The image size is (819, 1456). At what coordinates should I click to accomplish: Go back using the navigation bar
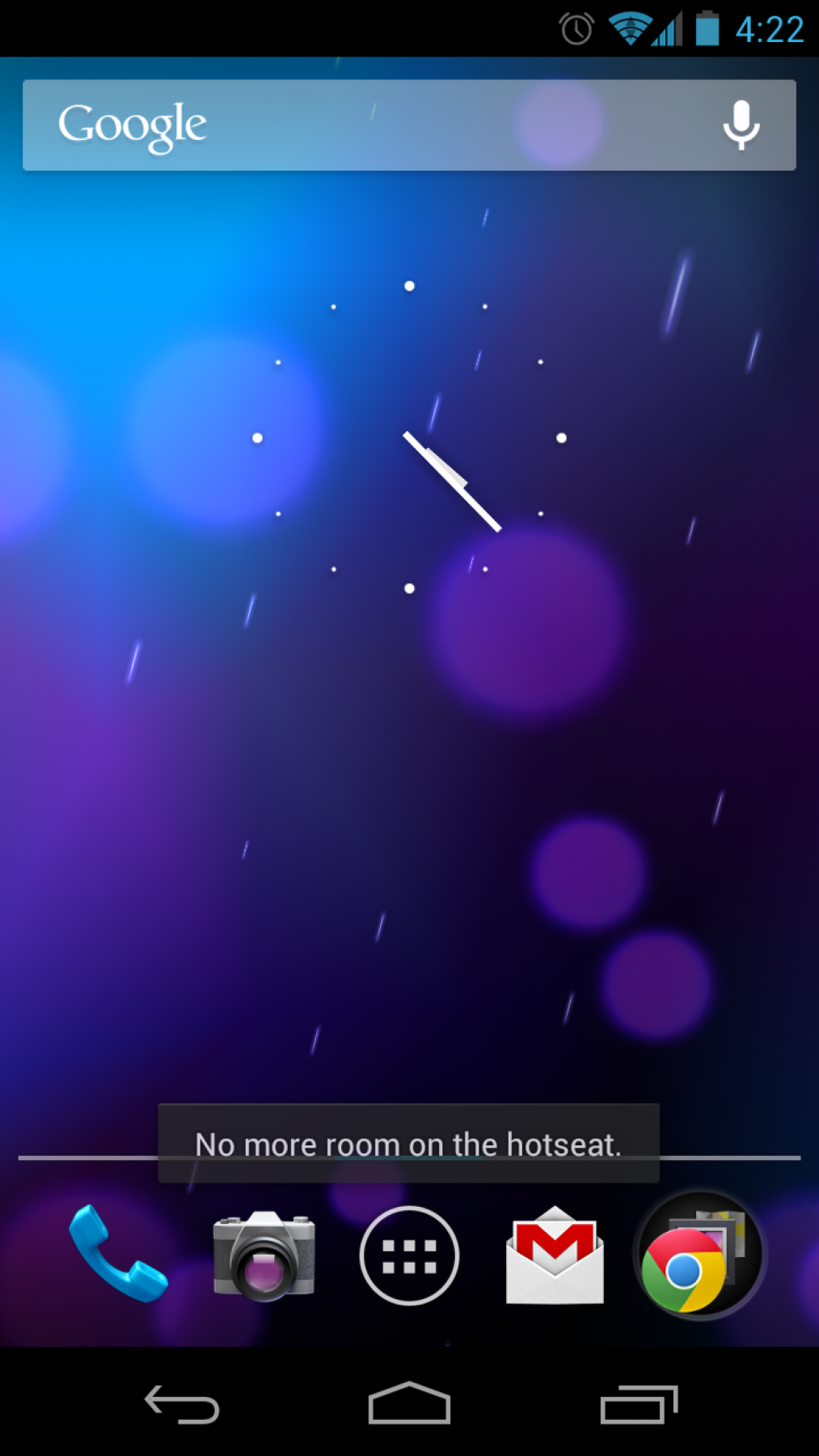(x=182, y=1404)
